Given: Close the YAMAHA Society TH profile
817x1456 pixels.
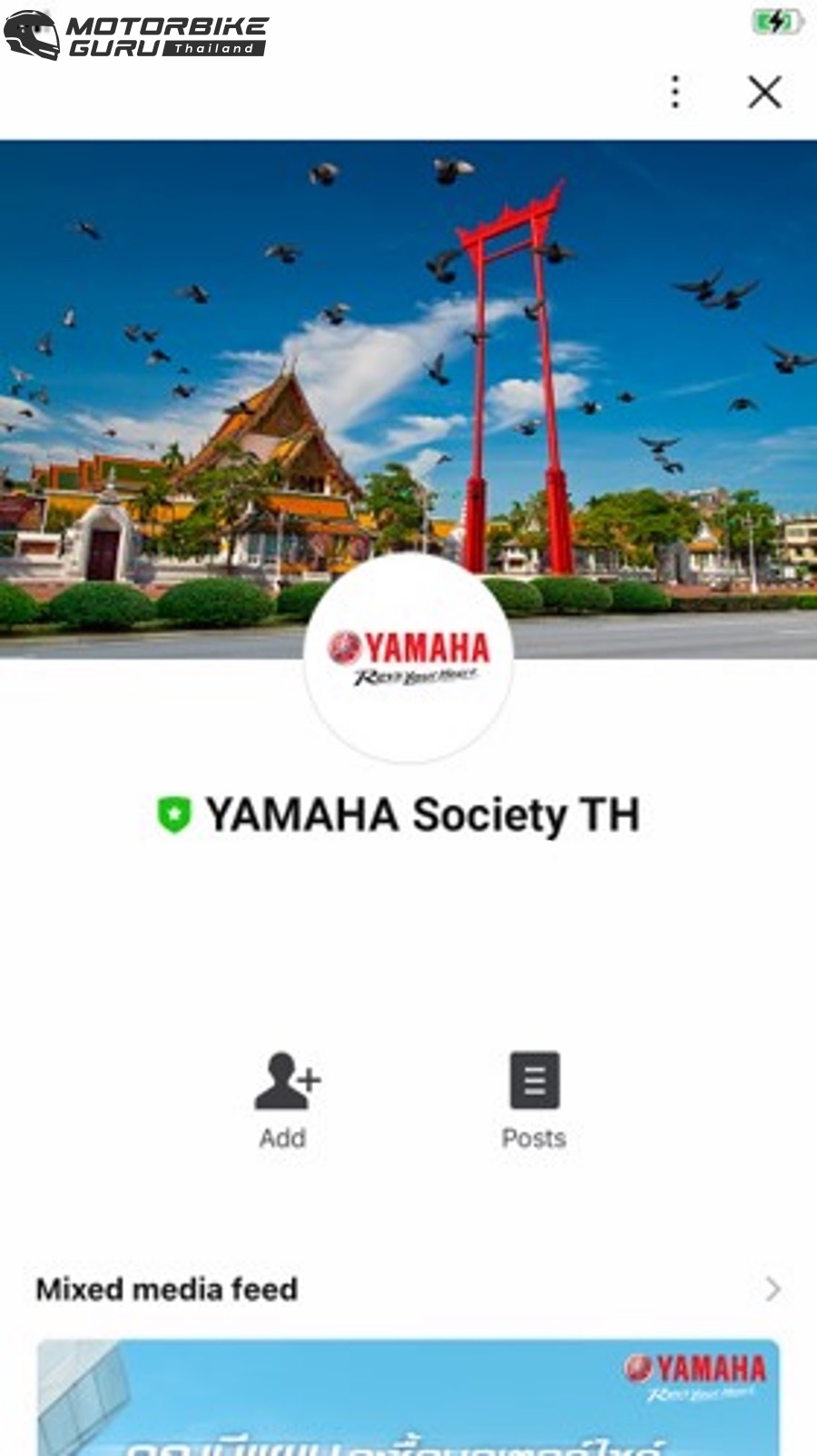Looking at the screenshot, I should 764,92.
